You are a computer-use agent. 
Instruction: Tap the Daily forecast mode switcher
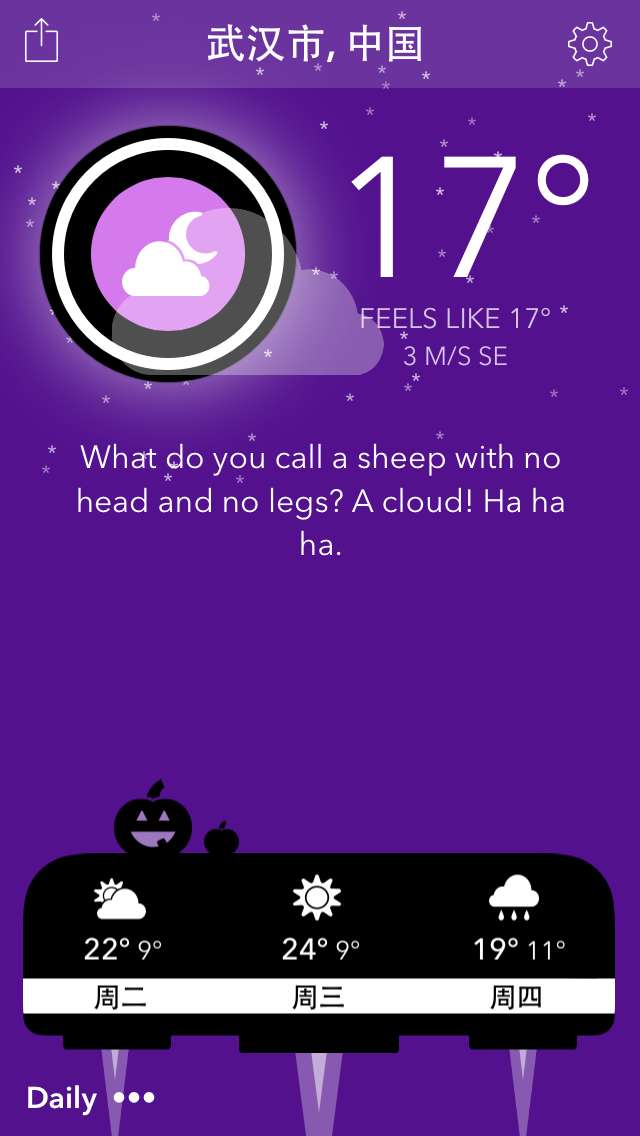pos(90,1098)
